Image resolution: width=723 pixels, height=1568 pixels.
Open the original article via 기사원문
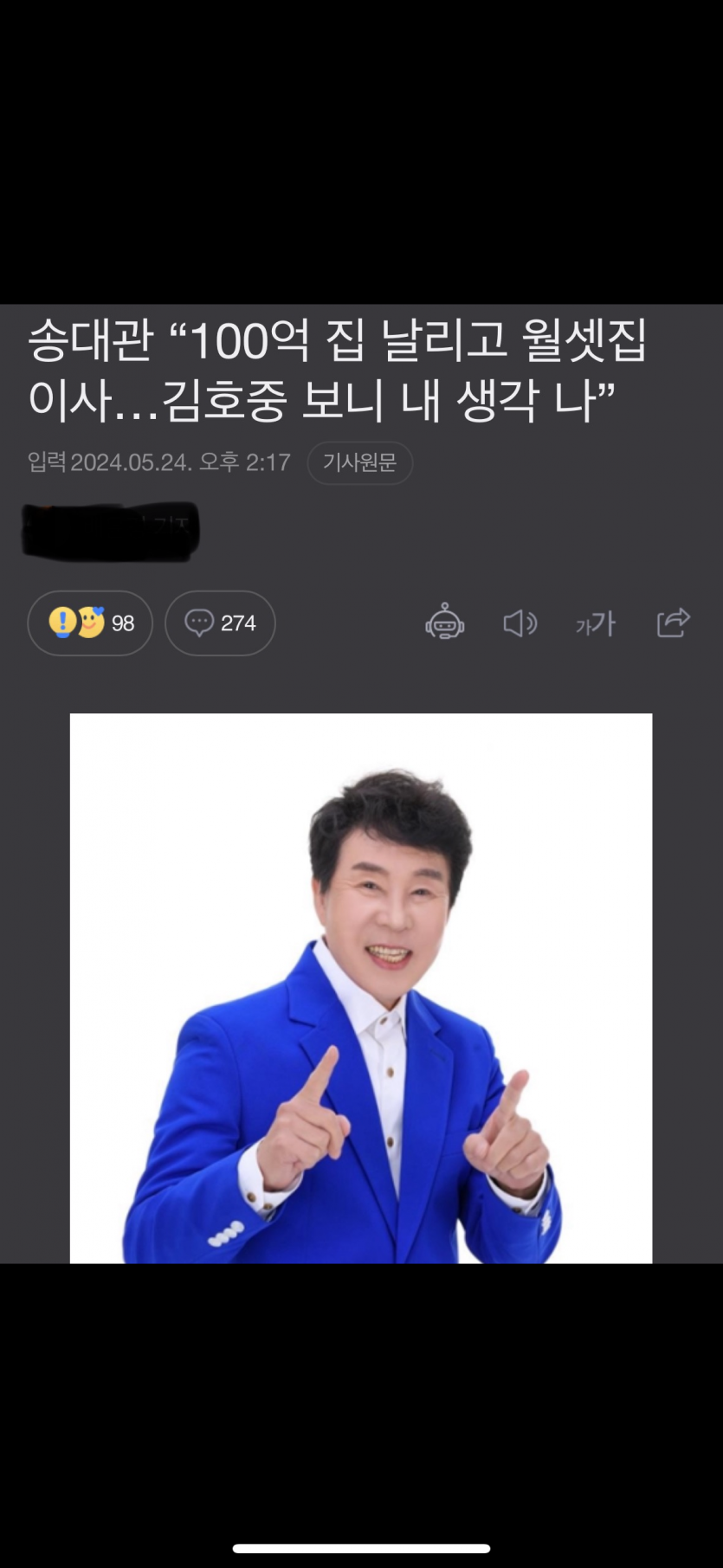(x=359, y=462)
